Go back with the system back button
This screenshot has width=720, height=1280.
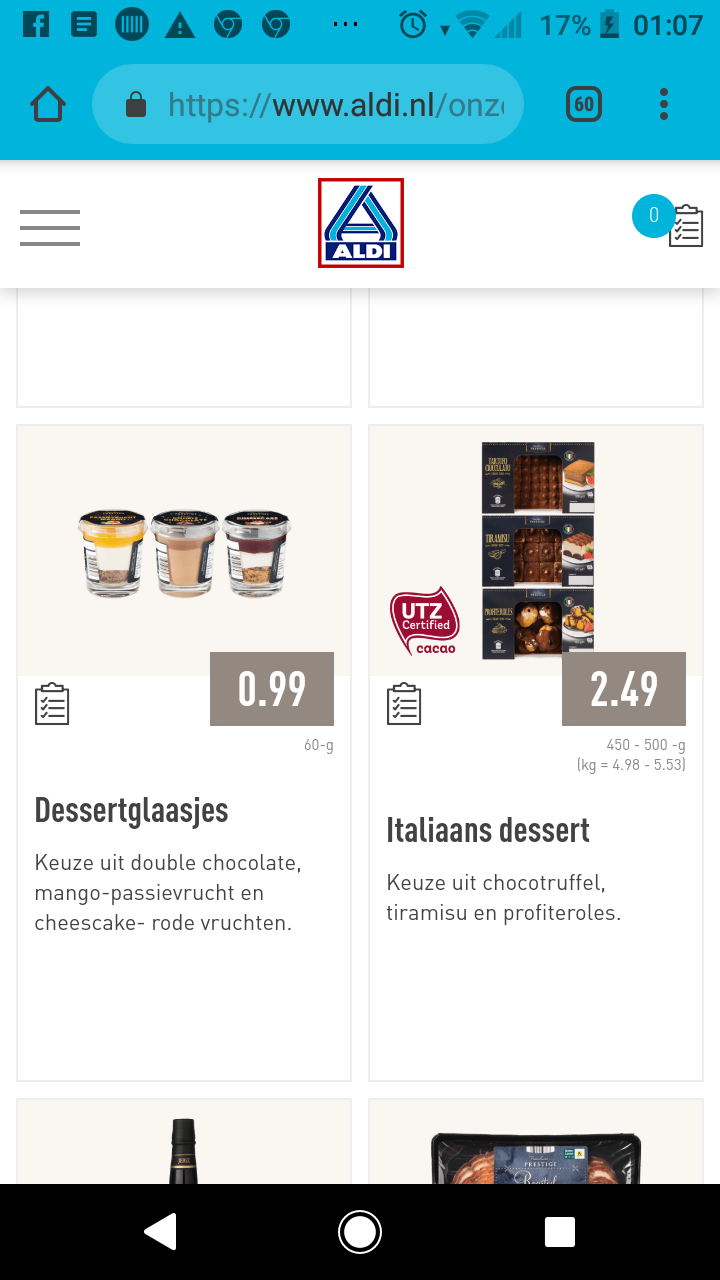tap(161, 1232)
